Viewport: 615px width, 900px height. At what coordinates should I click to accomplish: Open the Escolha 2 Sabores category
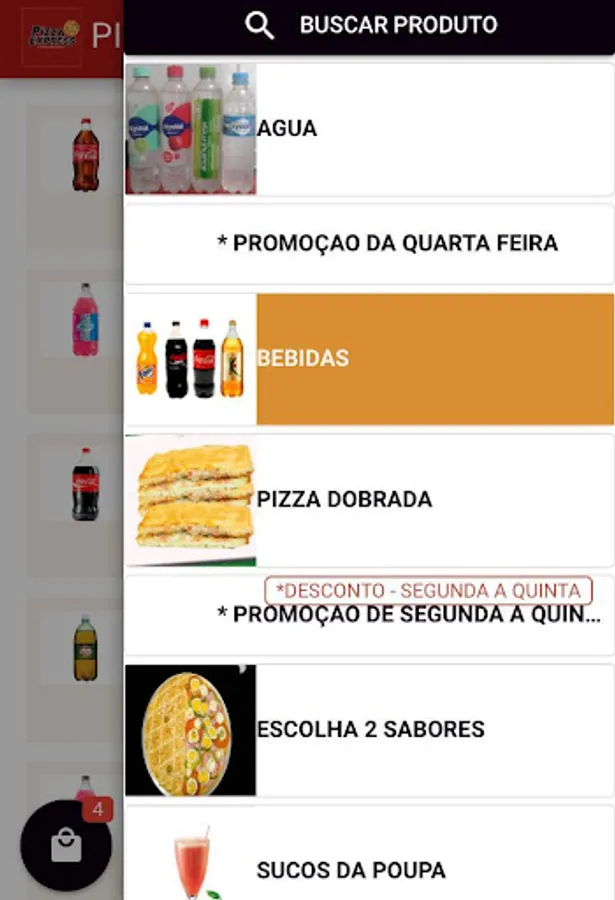(369, 729)
